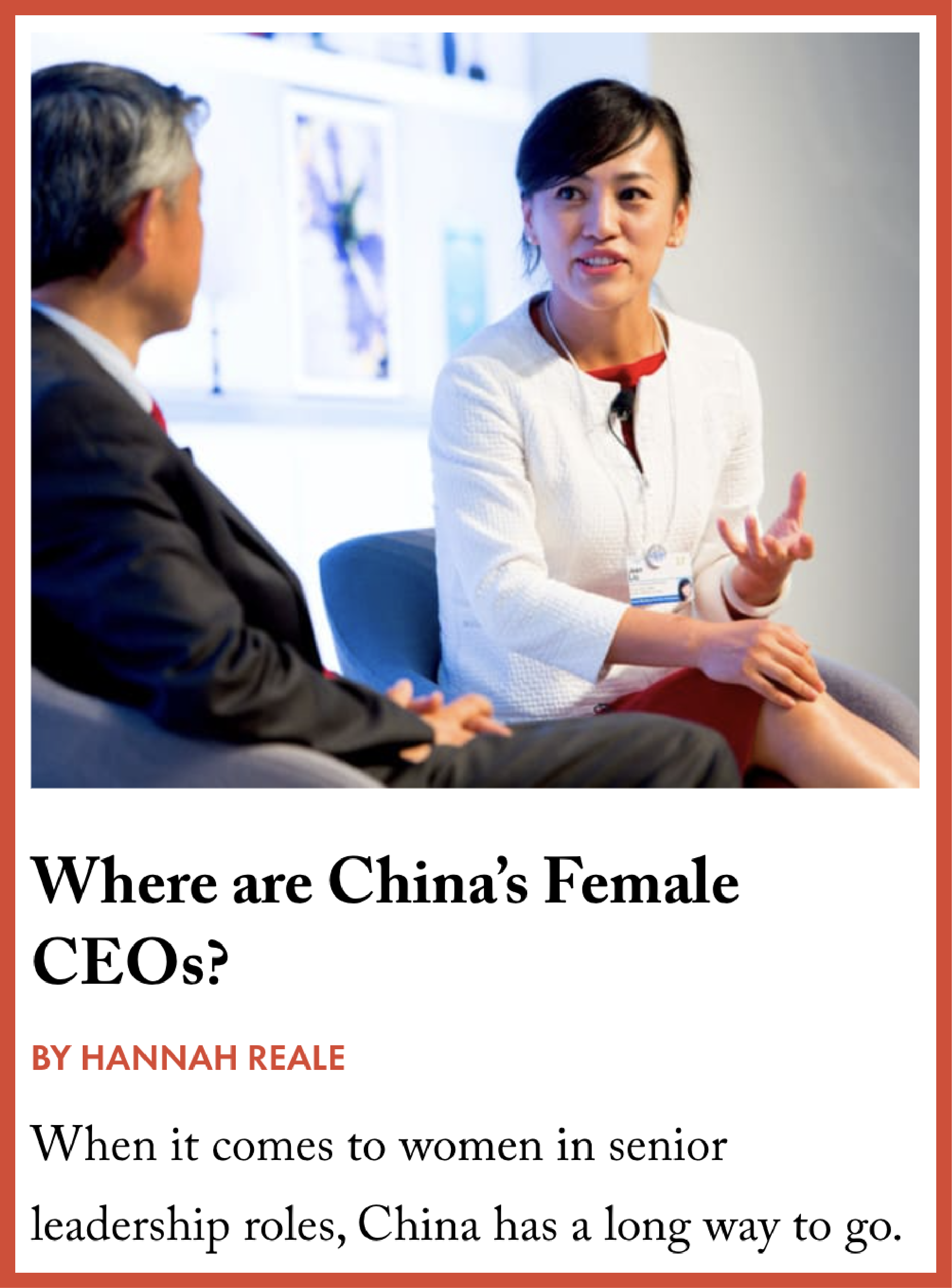Screen dimensions: 952x1288
Task: View author Hannah Reale's page
Action: pyautogui.click(x=213, y=1058)
